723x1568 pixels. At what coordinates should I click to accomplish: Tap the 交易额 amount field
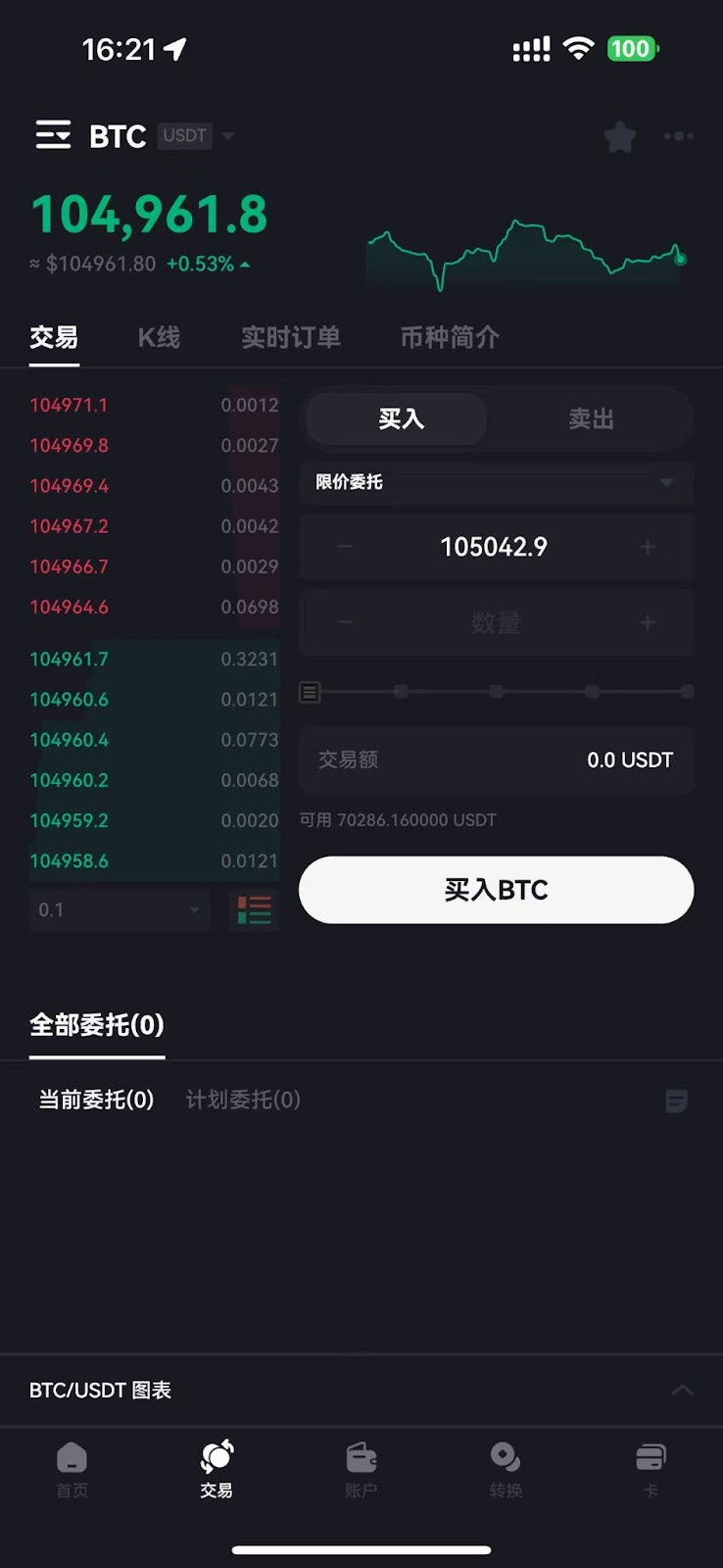tap(497, 759)
